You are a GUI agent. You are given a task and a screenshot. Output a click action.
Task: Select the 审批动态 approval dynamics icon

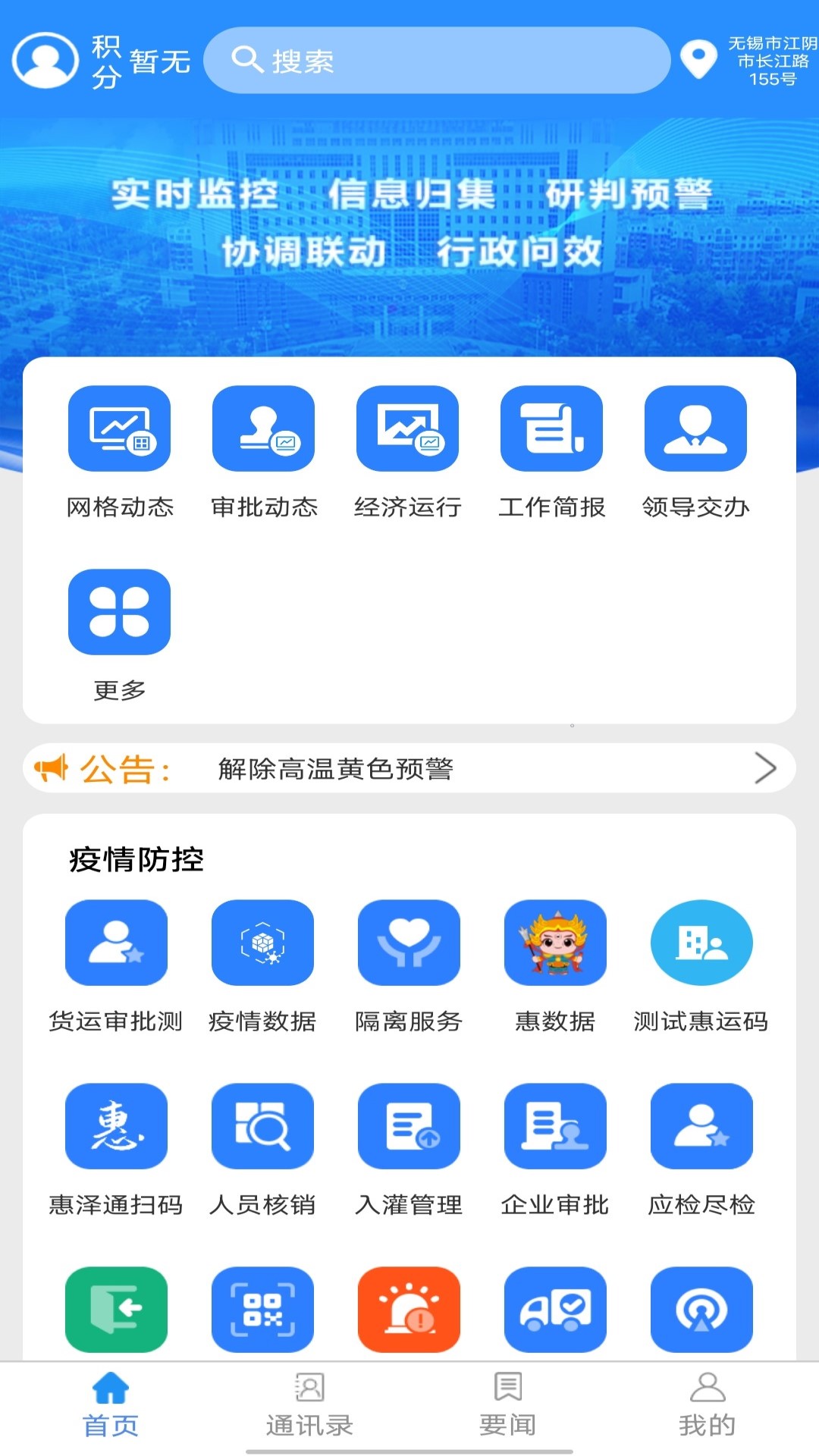[x=263, y=429]
